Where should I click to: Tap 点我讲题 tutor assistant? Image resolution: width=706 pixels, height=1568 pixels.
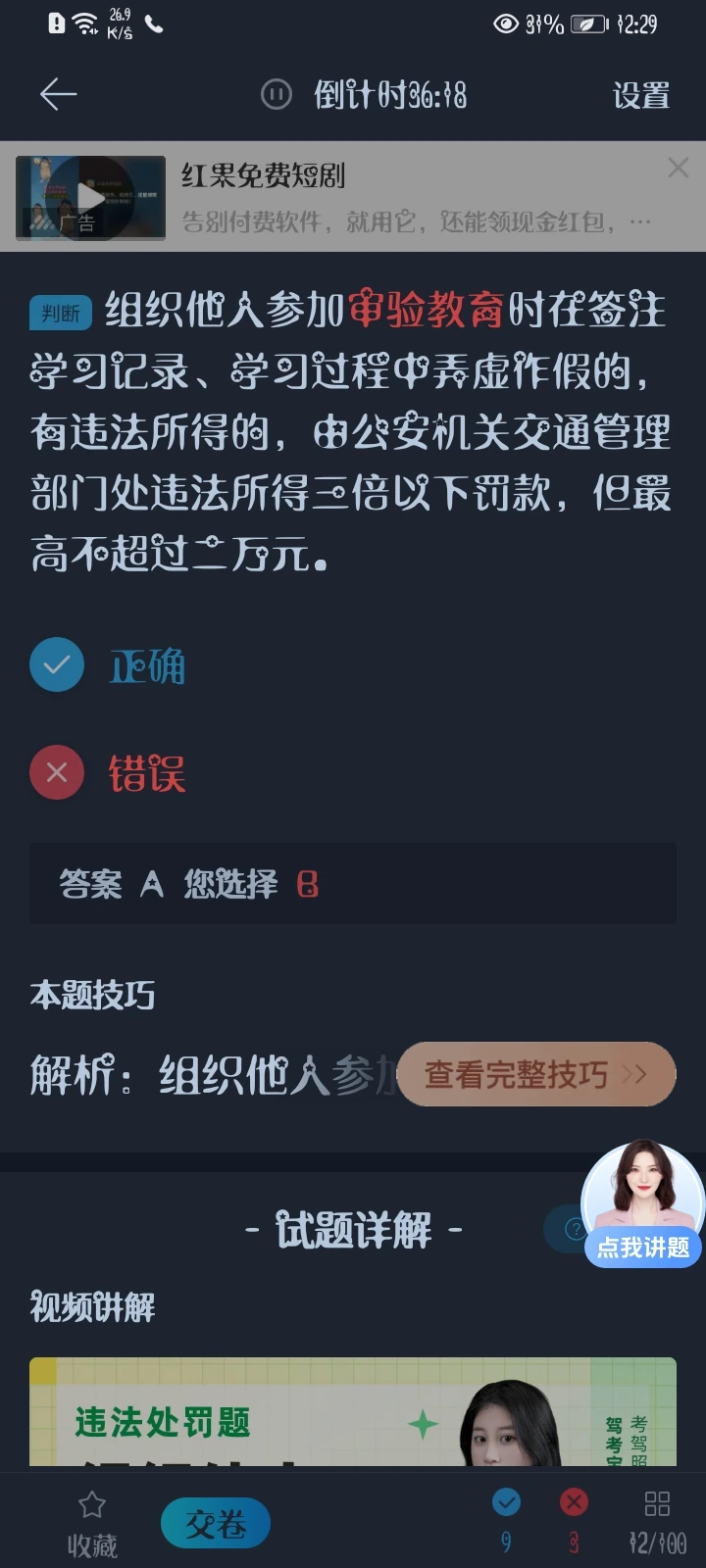click(x=642, y=1204)
